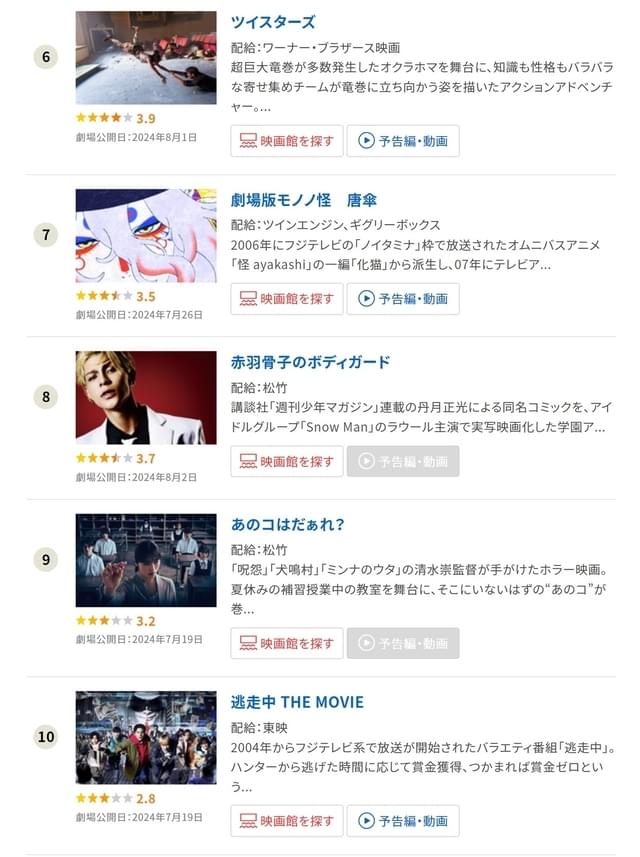This screenshot has height=857, width=640.
Task: Watch trailers for 逃走中 THE MOVIE
Action: tap(403, 821)
